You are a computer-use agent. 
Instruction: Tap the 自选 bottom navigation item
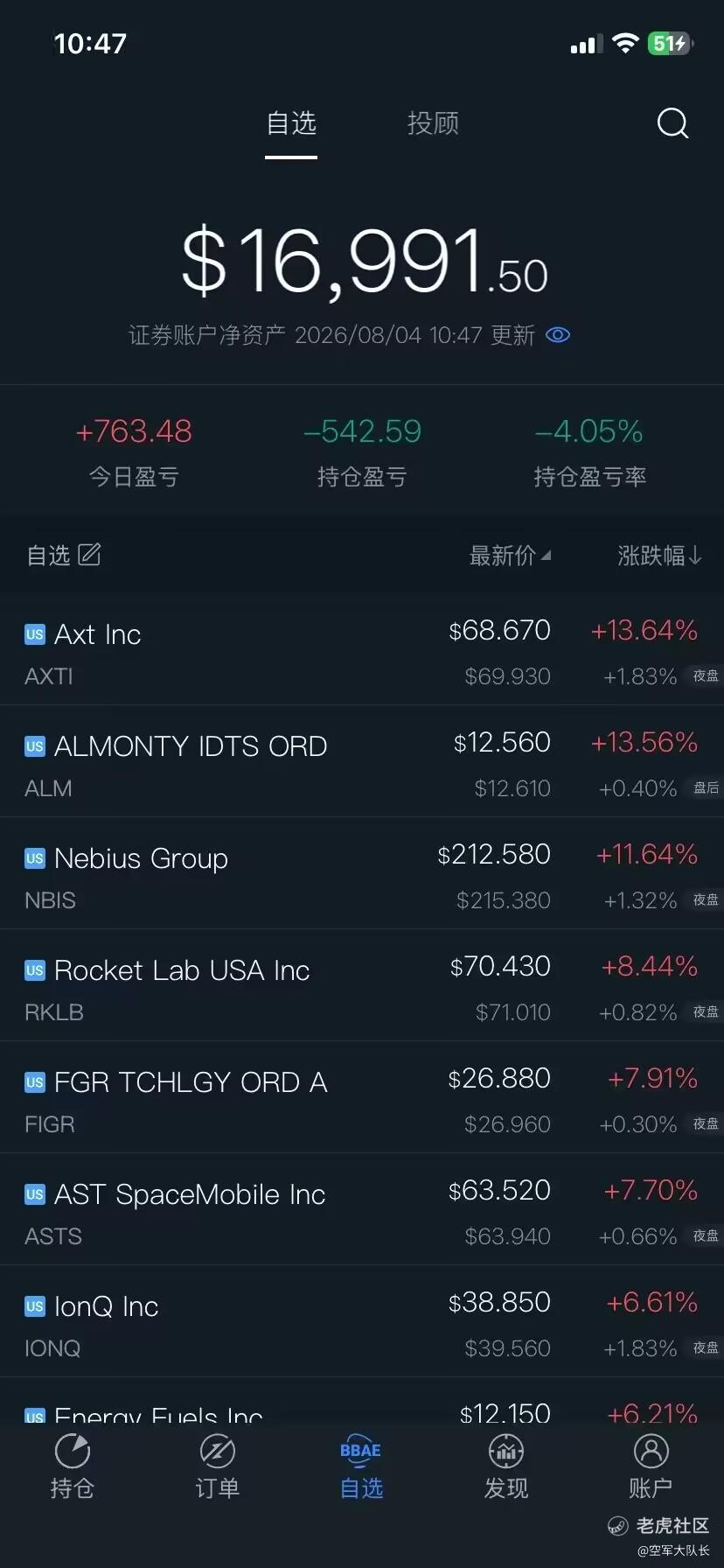tap(361, 1466)
